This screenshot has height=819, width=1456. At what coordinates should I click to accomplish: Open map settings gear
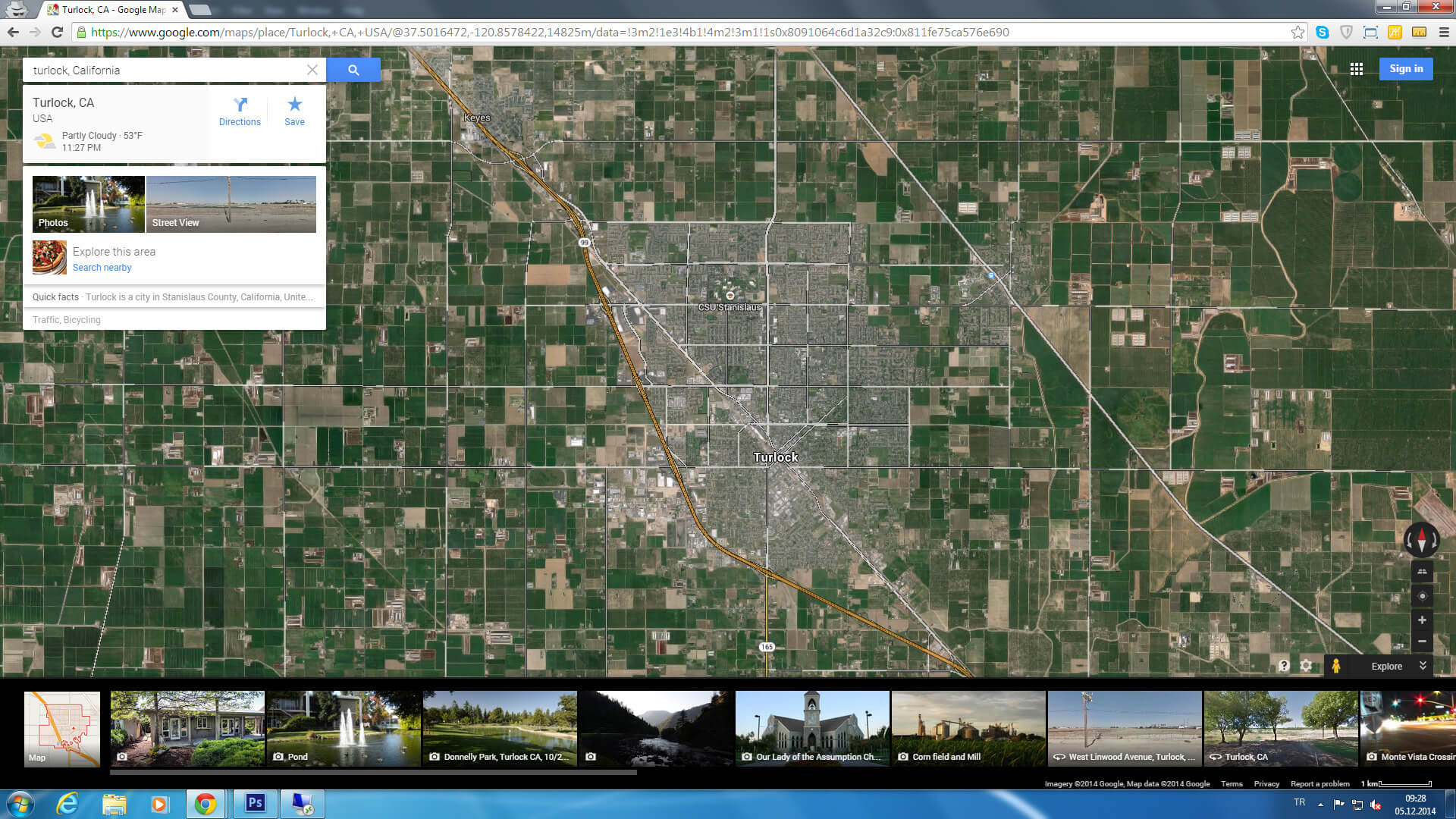tap(1306, 666)
